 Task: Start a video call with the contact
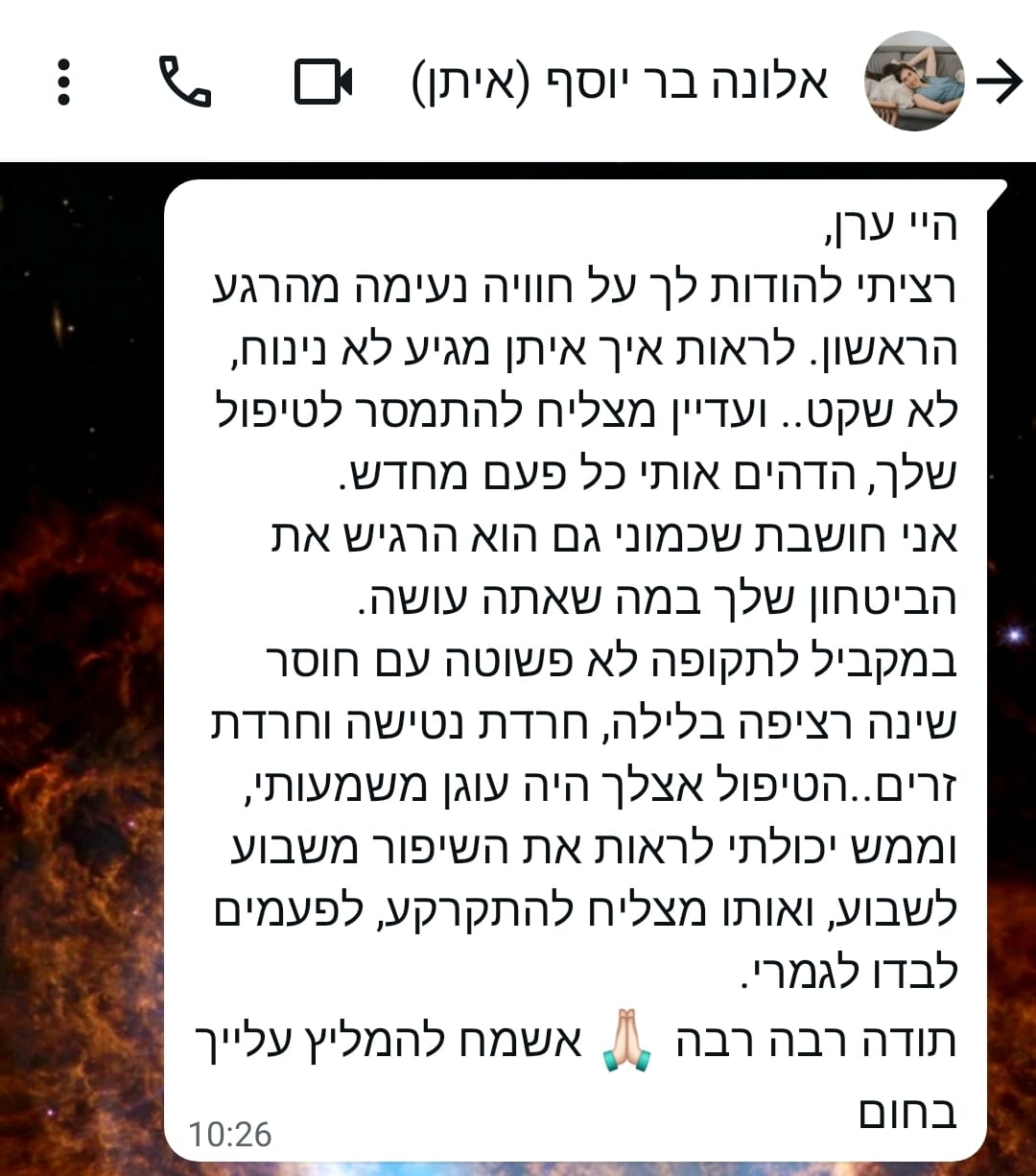(x=323, y=82)
